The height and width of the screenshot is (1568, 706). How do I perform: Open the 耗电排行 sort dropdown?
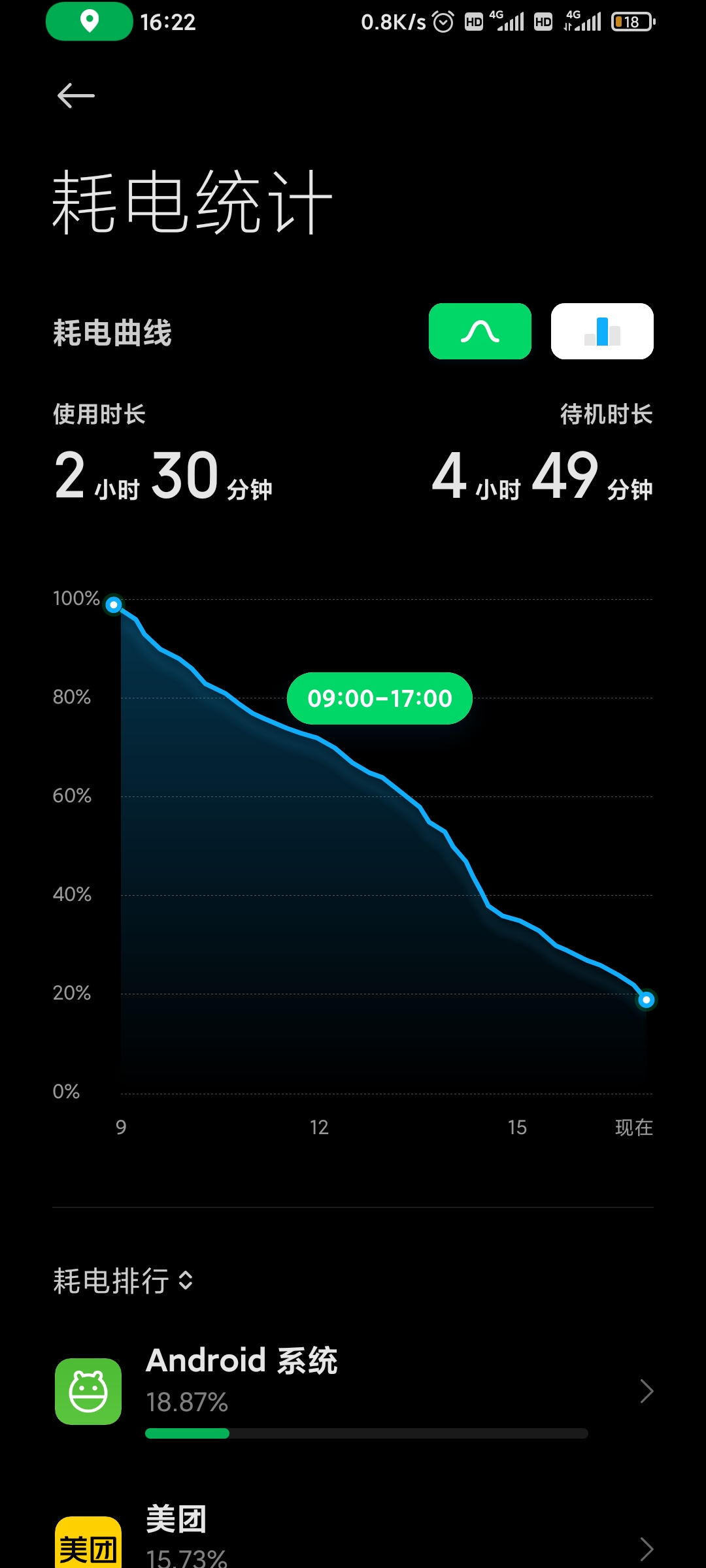point(124,1281)
